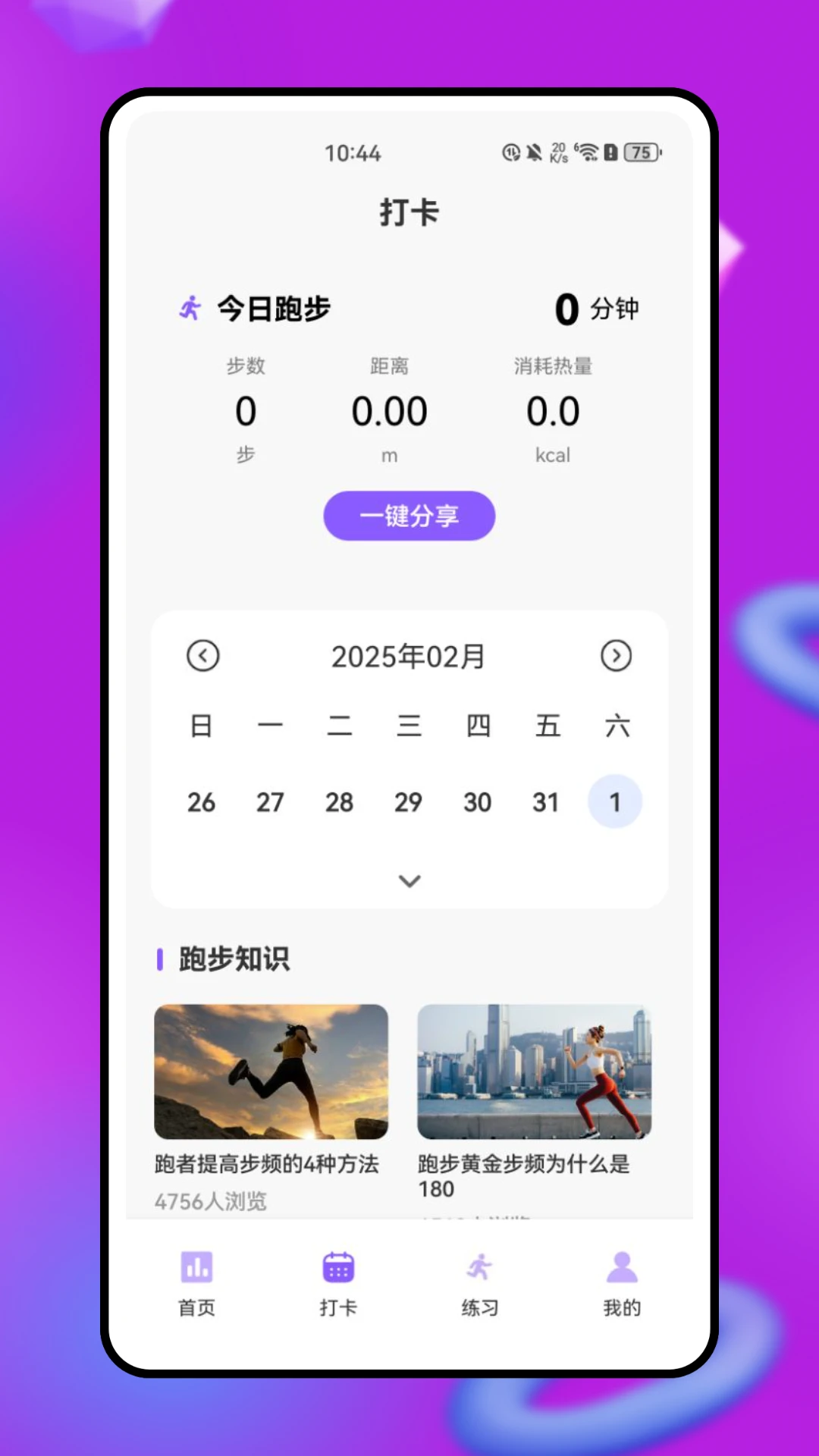Switch to the 打卡 tab
This screenshot has height=1456, width=819.
(x=338, y=1284)
